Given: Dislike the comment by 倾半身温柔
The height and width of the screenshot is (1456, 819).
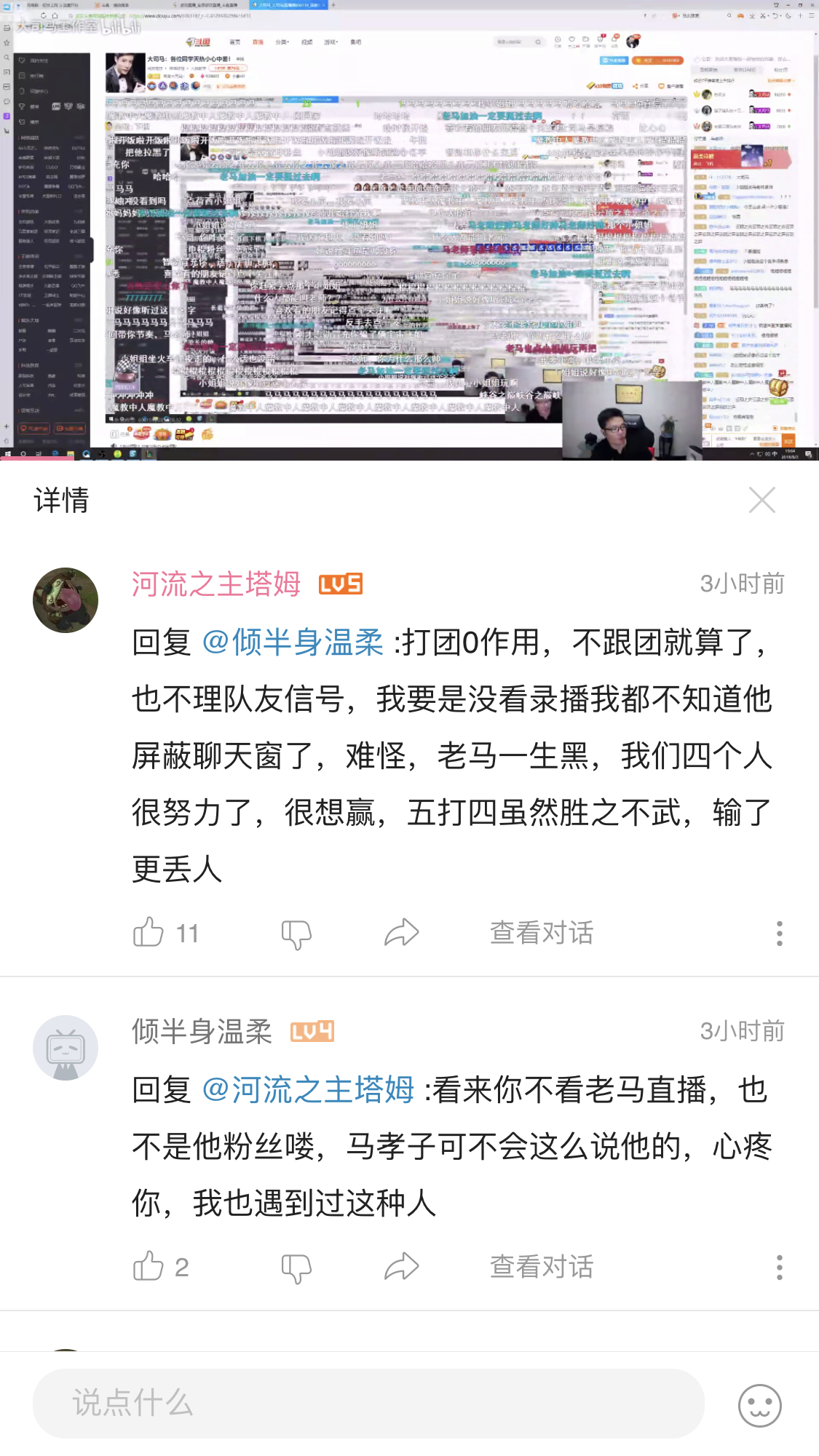Looking at the screenshot, I should [x=296, y=1268].
